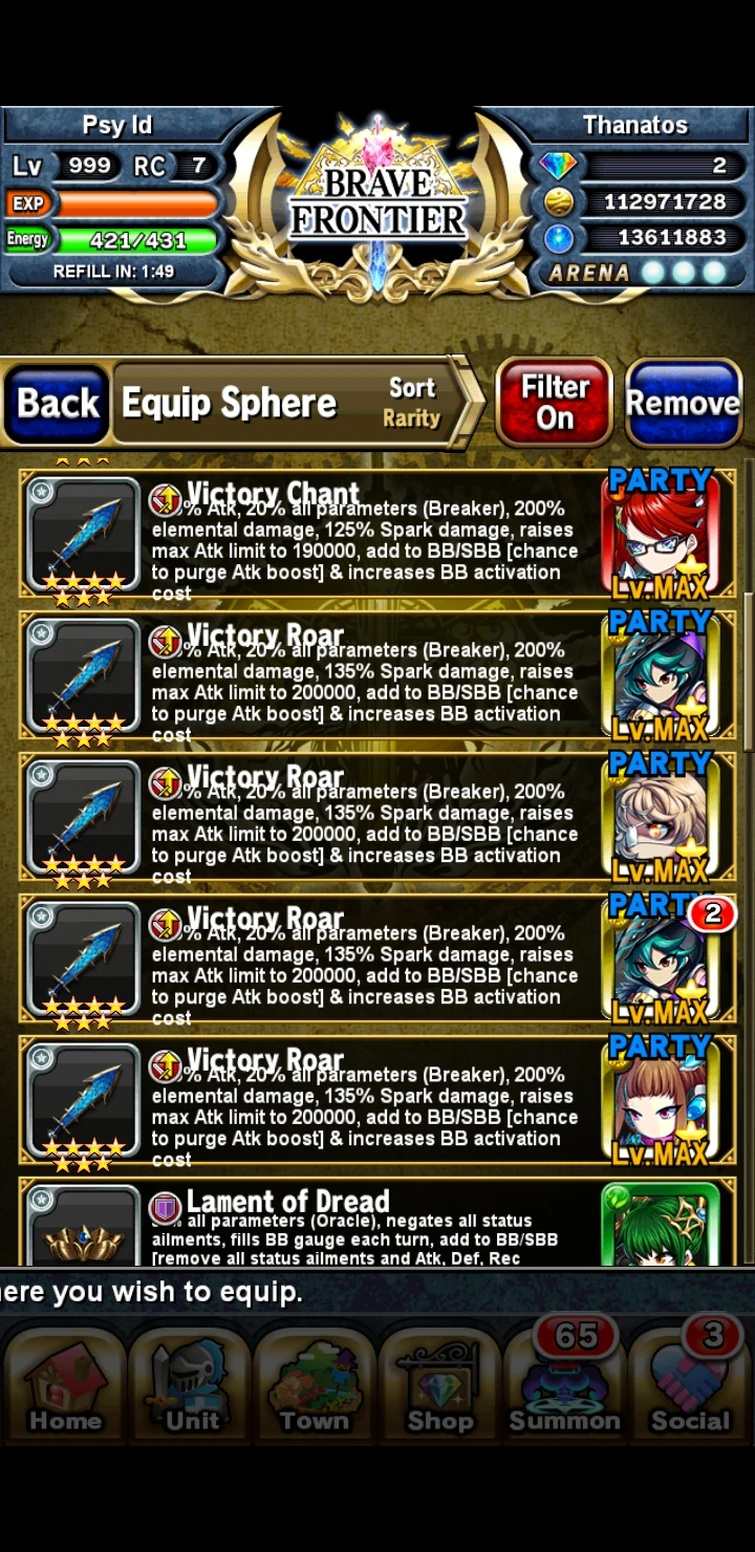Go back from Equip Sphere
755x1552 pixels.
coord(57,403)
